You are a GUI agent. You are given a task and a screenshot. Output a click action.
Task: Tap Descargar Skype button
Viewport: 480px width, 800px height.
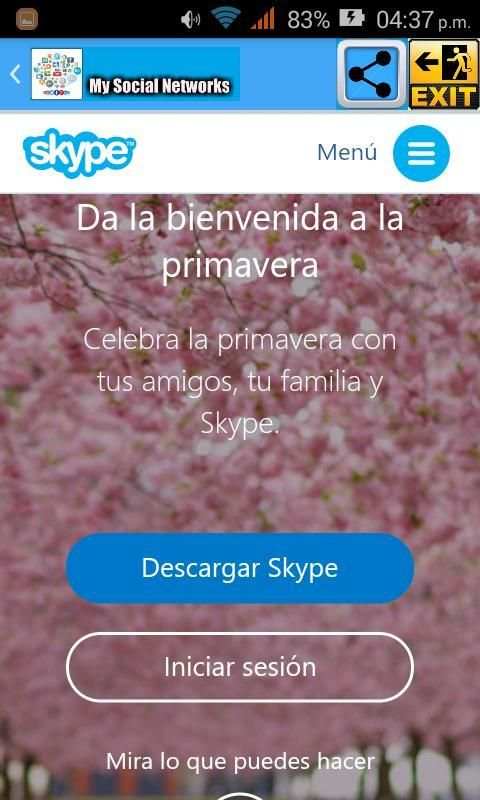240,568
